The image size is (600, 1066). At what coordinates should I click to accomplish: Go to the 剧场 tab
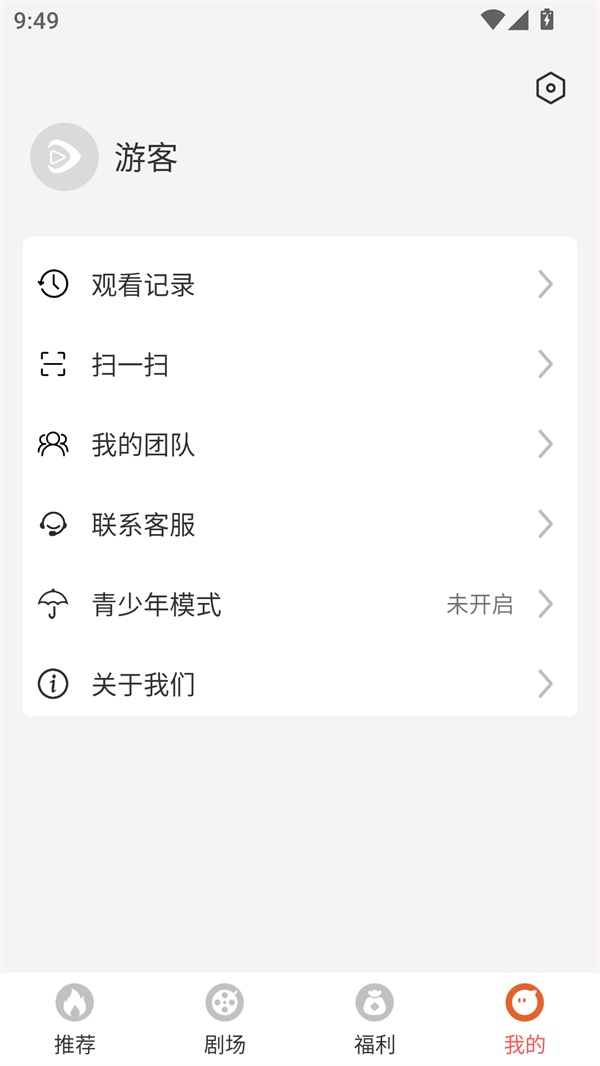click(x=225, y=1018)
